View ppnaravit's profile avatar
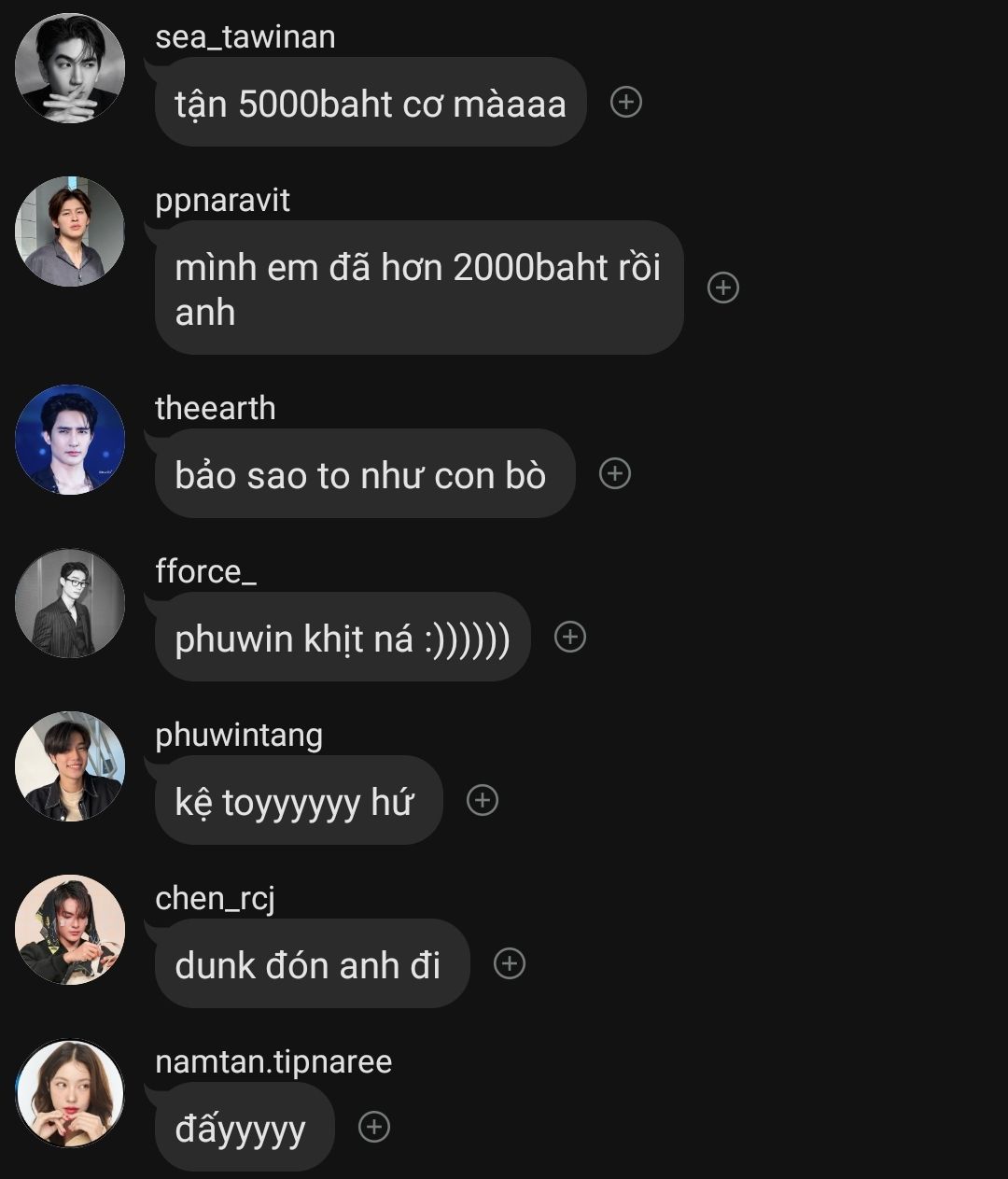The width and height of the screenshot is (1008, 1179). [70, 232]
